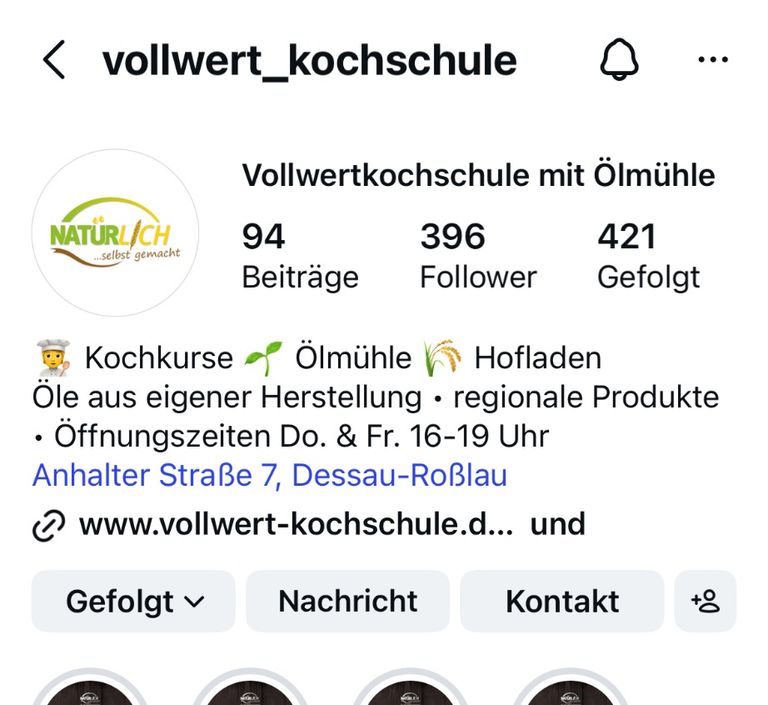Expand the Gefolgt dropdown button

pyautogui.click(x=134, y=601)
